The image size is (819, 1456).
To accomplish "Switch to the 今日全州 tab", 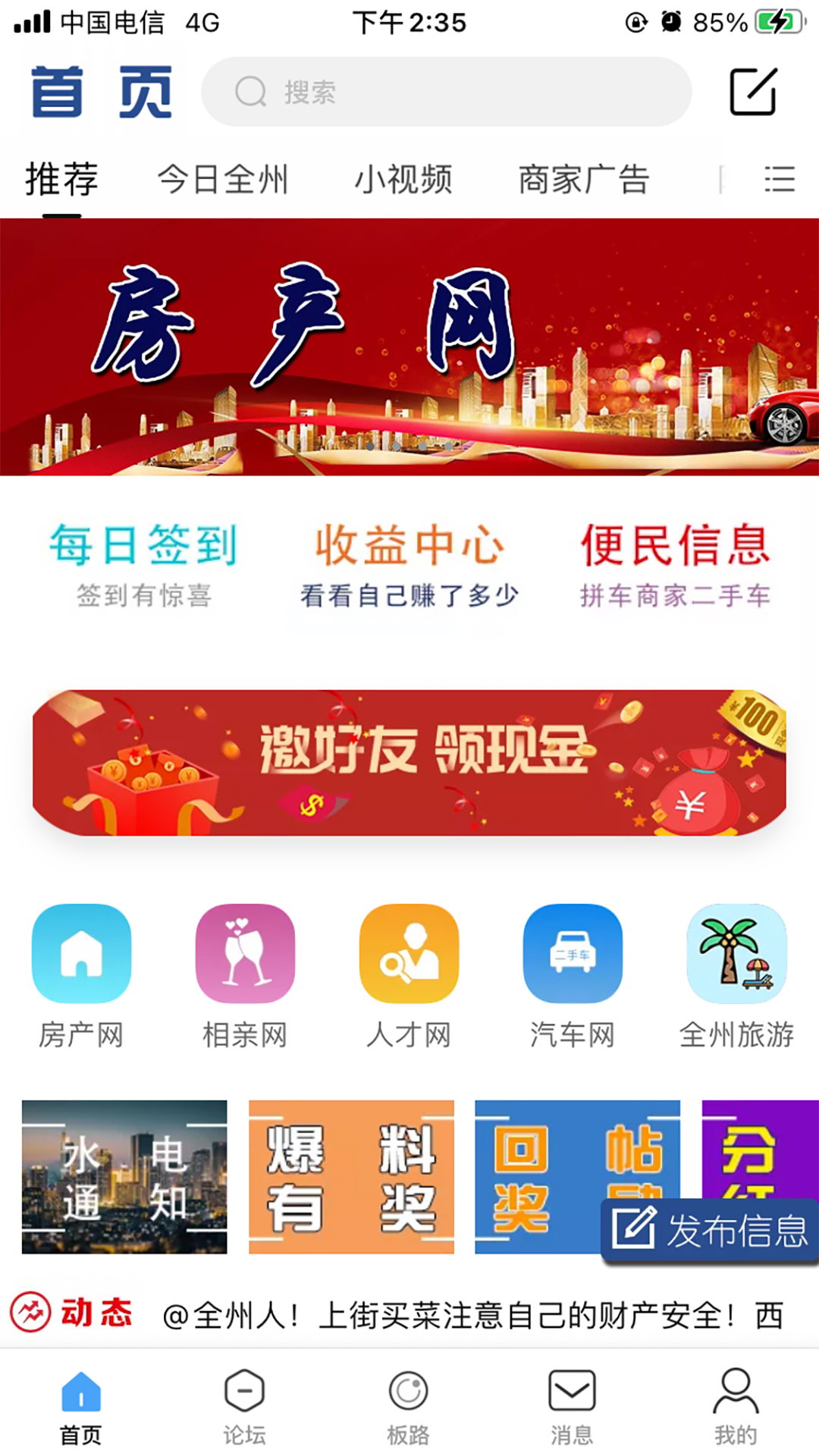I will point(223,179).
